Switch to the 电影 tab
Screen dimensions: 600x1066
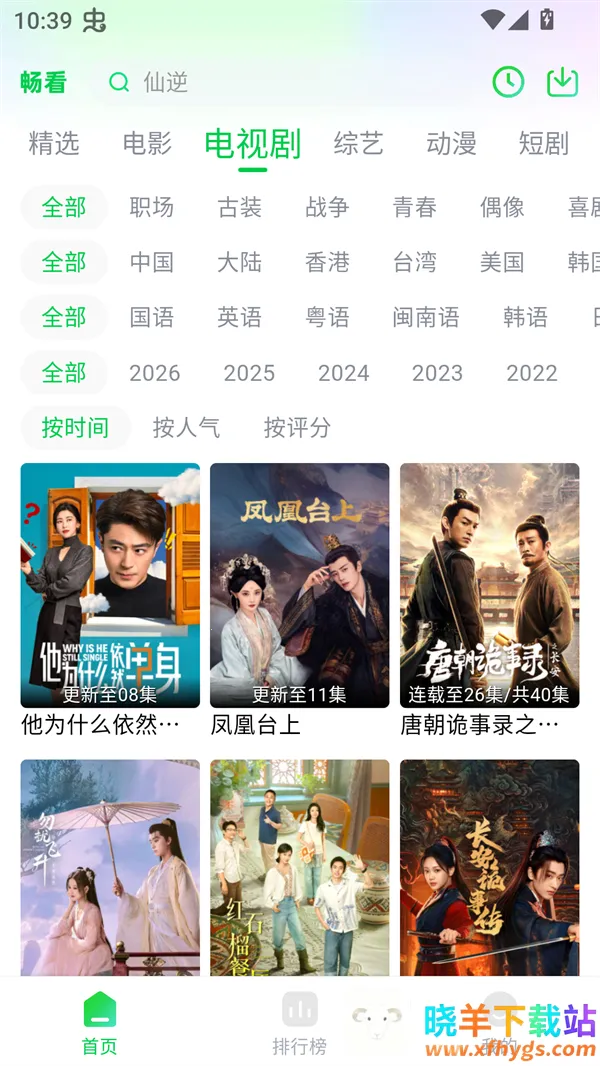pos(147,144)
